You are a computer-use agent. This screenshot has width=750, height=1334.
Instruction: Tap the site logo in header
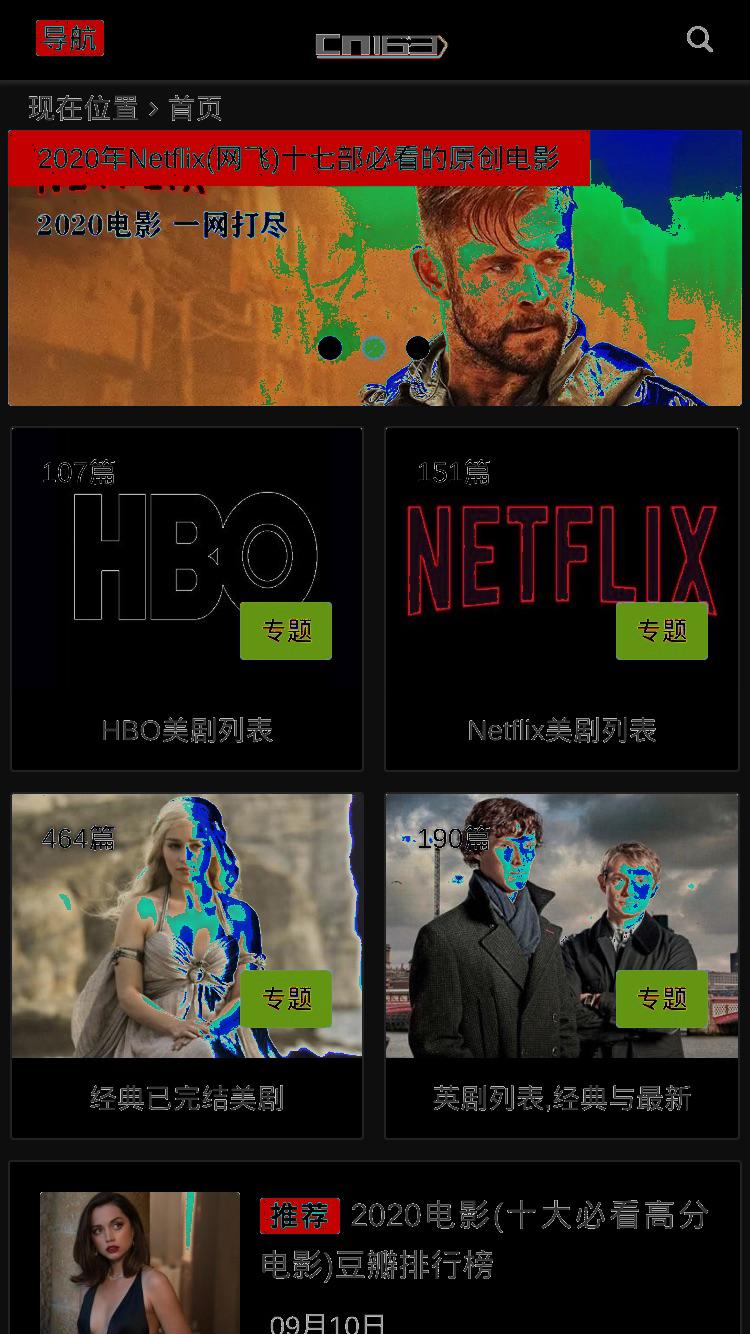tap(381, 45)
